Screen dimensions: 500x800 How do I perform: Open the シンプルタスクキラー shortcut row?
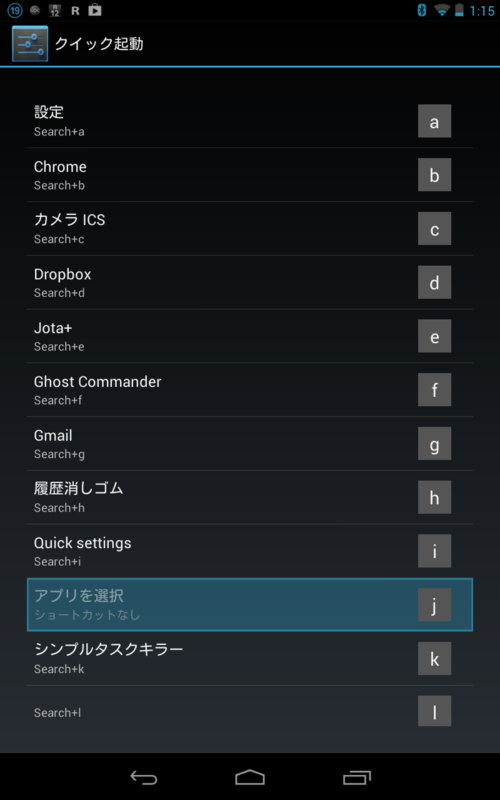tap(249, 659)
